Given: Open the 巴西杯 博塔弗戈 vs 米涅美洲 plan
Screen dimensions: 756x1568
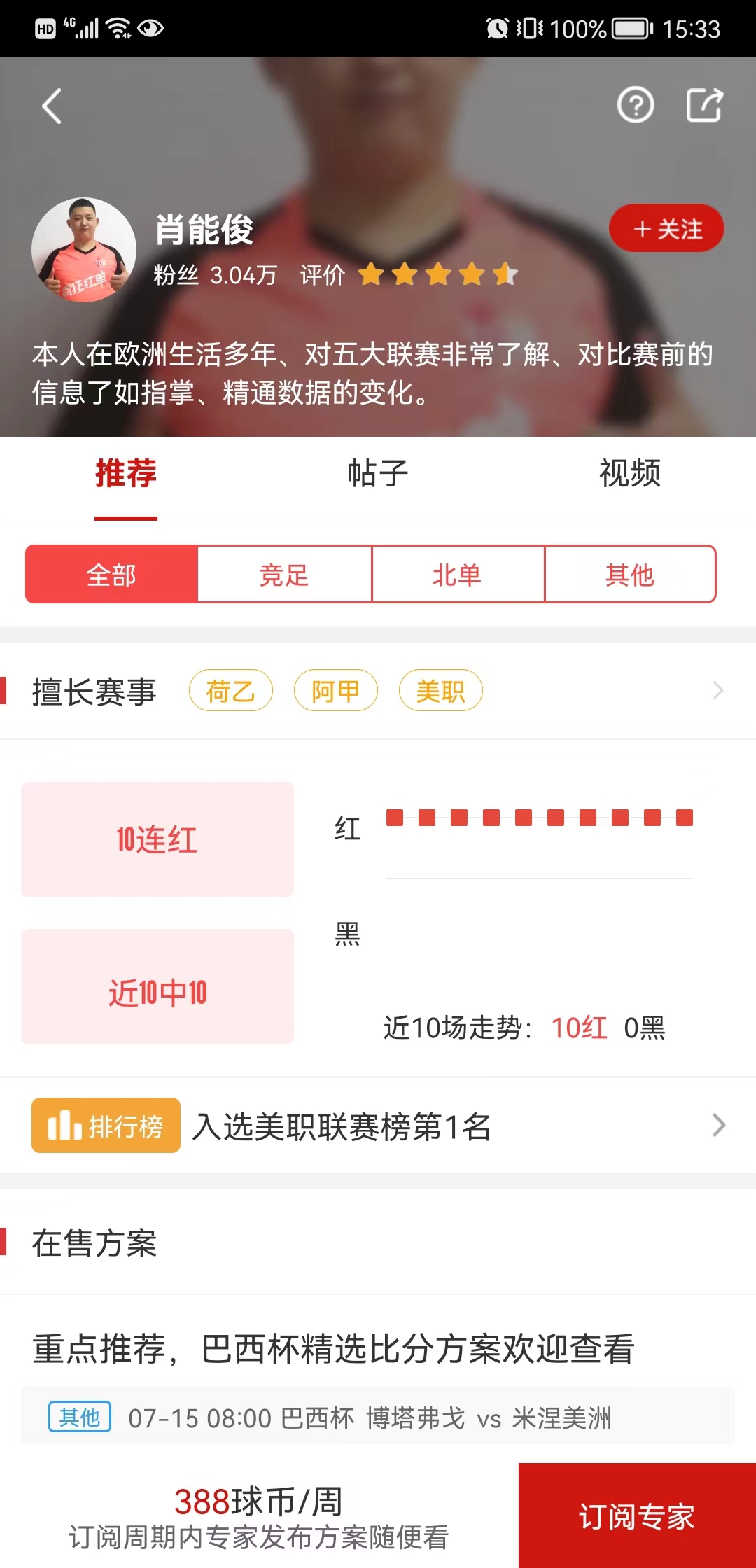Looking at the screenshot, I should tap(378, 1417).
